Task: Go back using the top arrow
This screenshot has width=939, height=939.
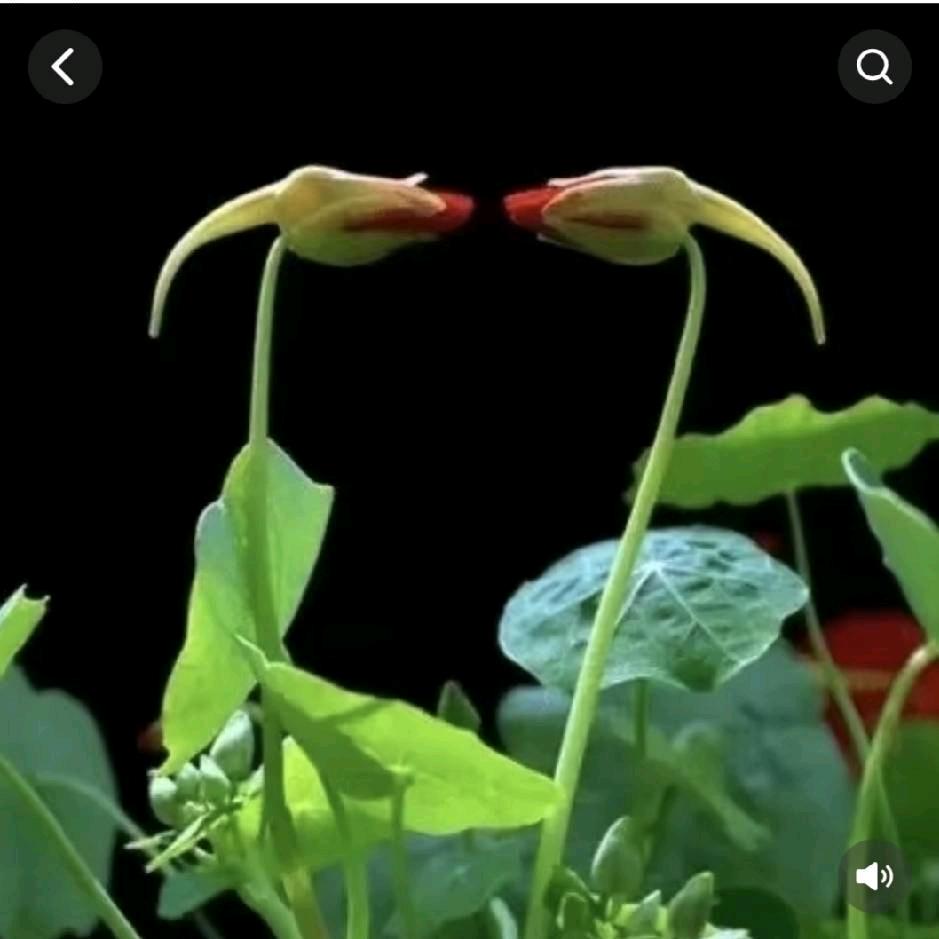Action: point(65,67)
